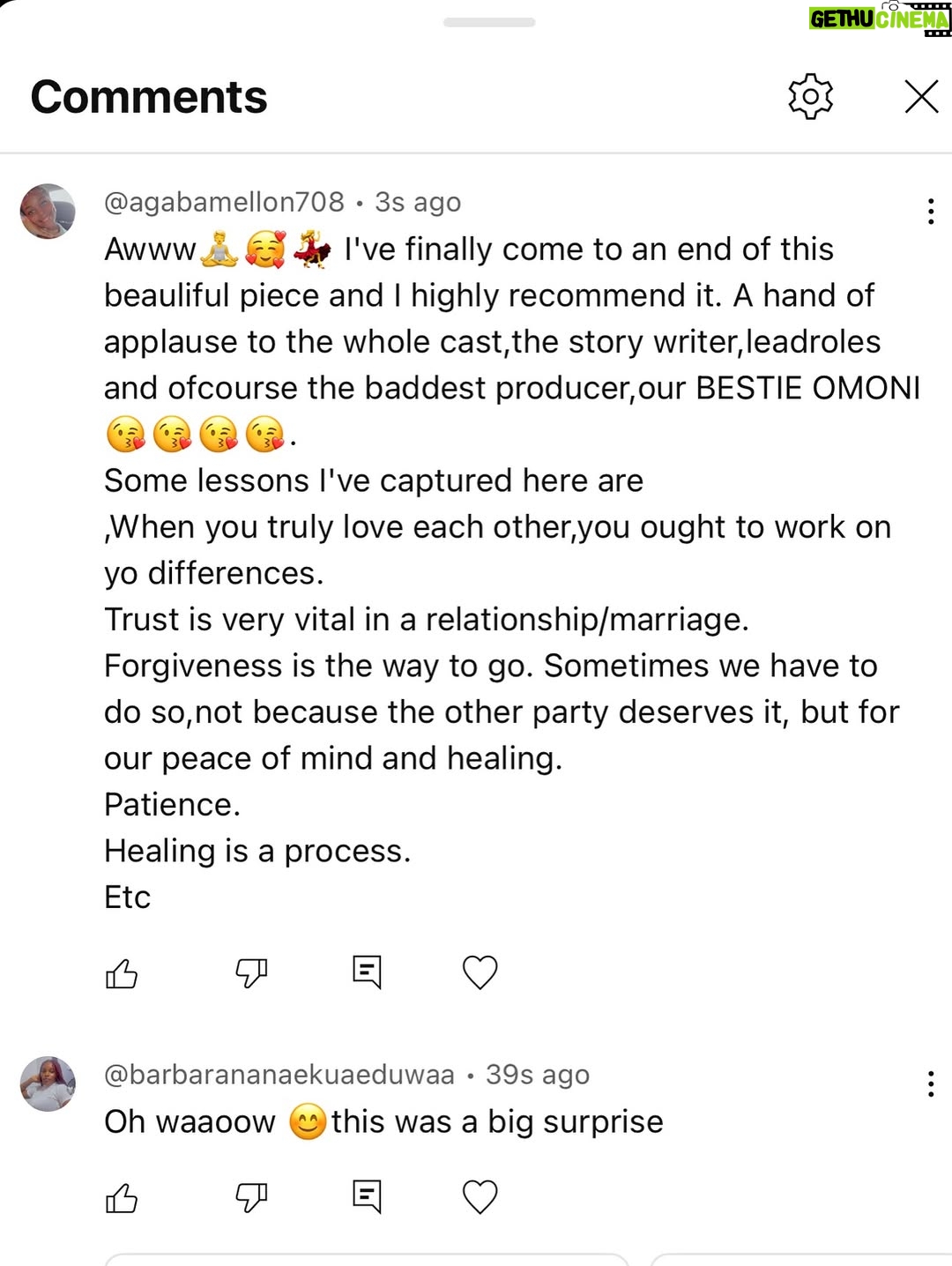This screenshot has width=952, height=1266.
Task: Open agabamellon708's profile picture
Action: pos(48,212)
